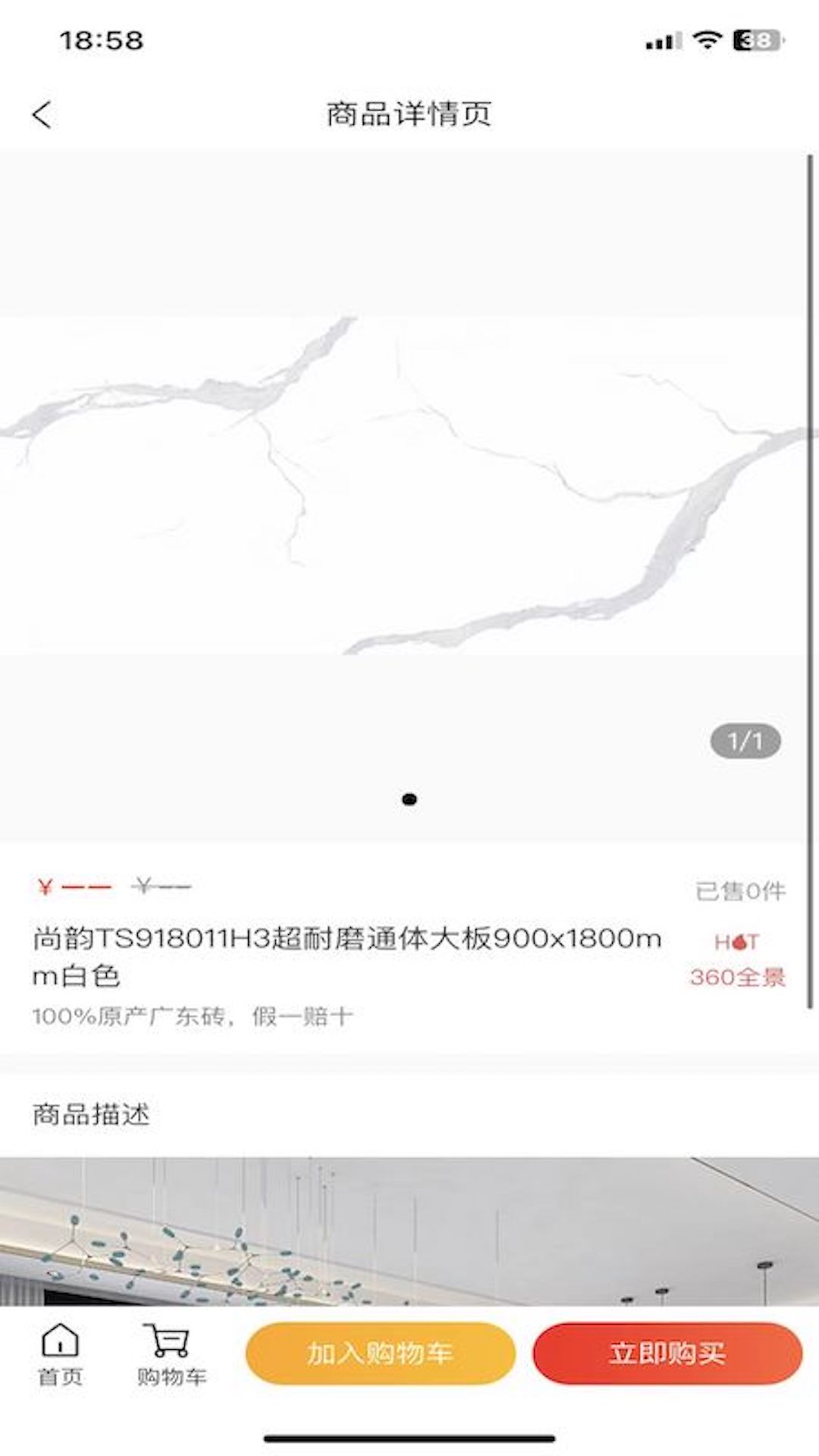Select the carousel page indicator dot
This screenshot has width=819, height=1456.
409,799
